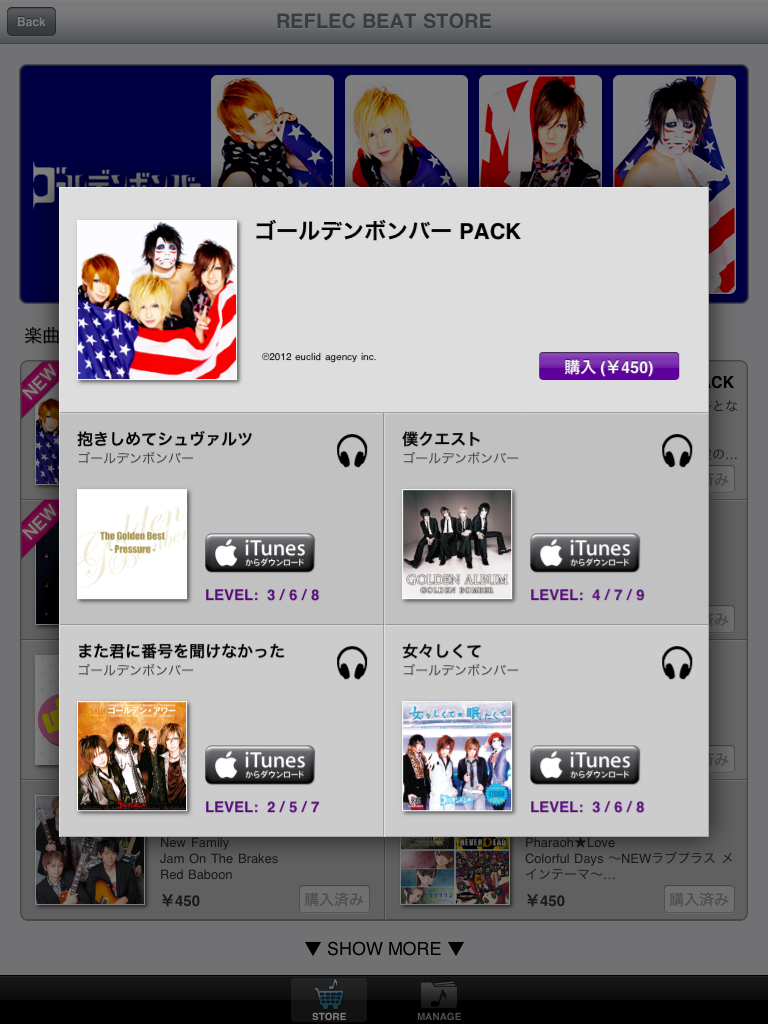Open iTunes download for 女々しくて
The height and width of the screenshot is (1024, 768).
(585, 765)
